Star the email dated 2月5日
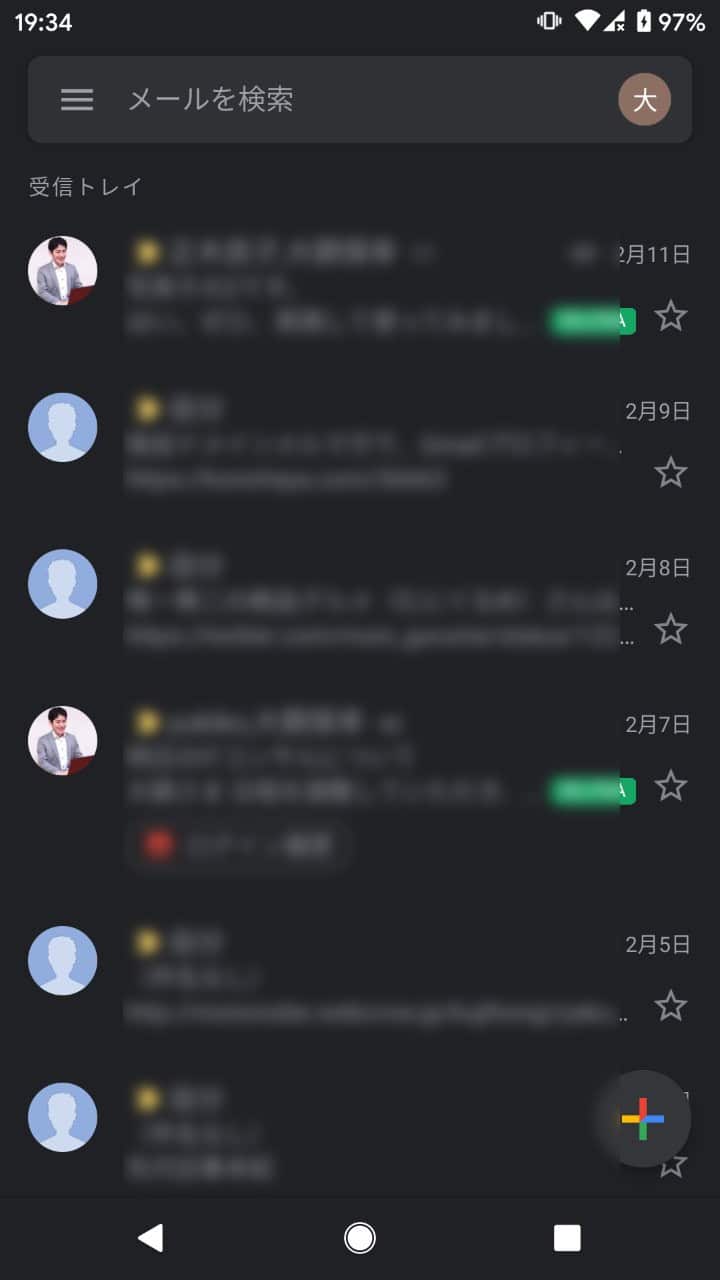The width and height of the screenshot is (720, 1280). [670, 1006]
